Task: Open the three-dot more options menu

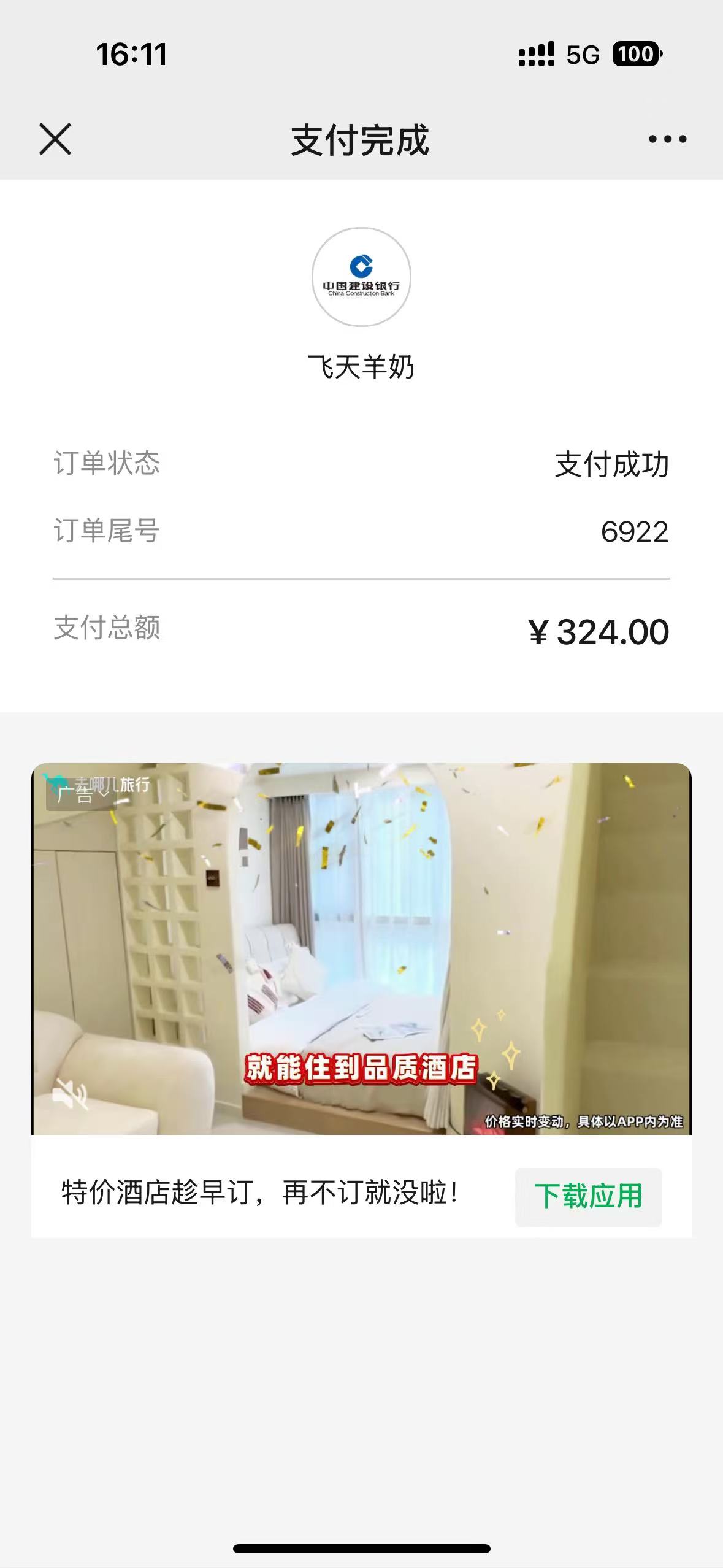Action: coord(667,139)
